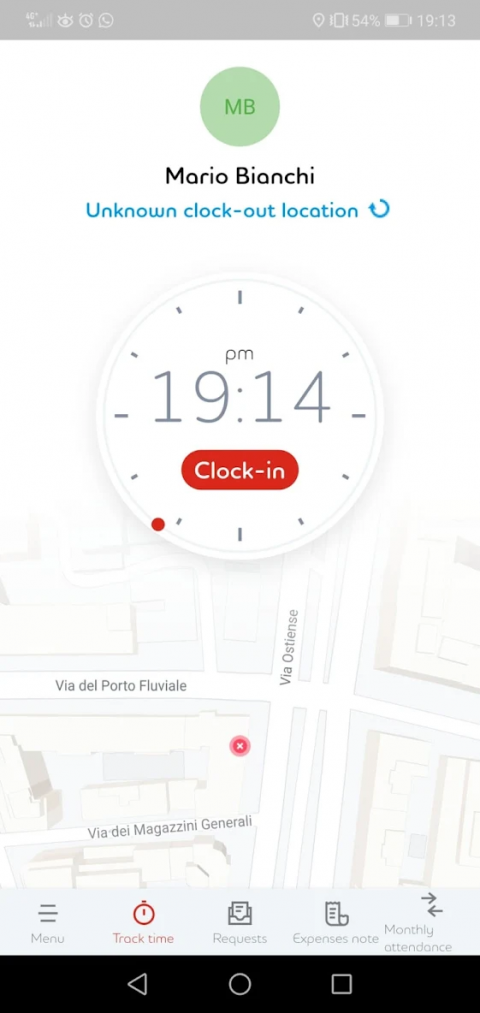Viewport: 480px width, 1013px height.
Task: Go to the home screen
Action: [x=240, y=983]
